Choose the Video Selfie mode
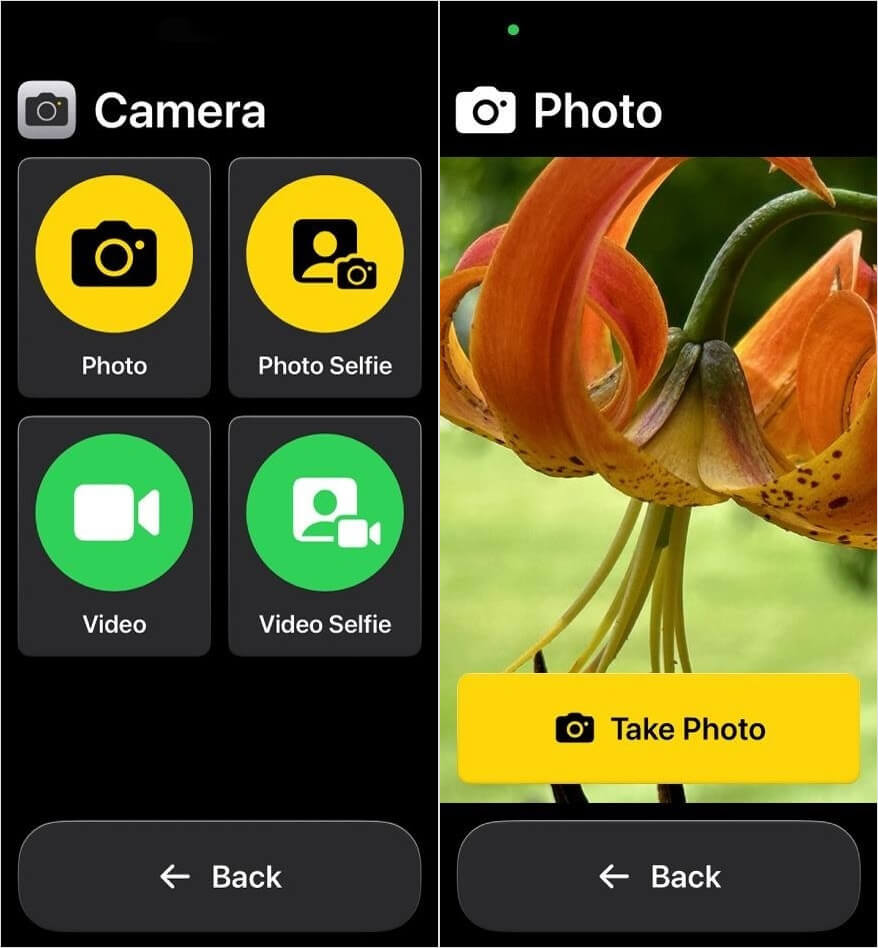 (325, 535)
